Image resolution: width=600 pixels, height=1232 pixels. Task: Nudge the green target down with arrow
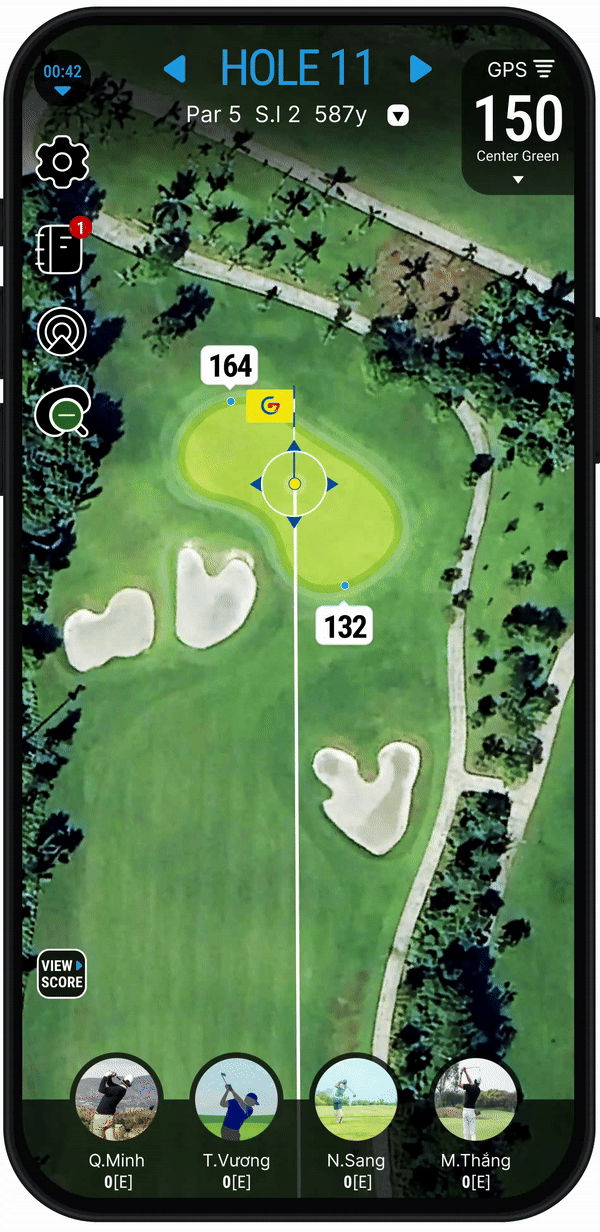tap(294, 522)
